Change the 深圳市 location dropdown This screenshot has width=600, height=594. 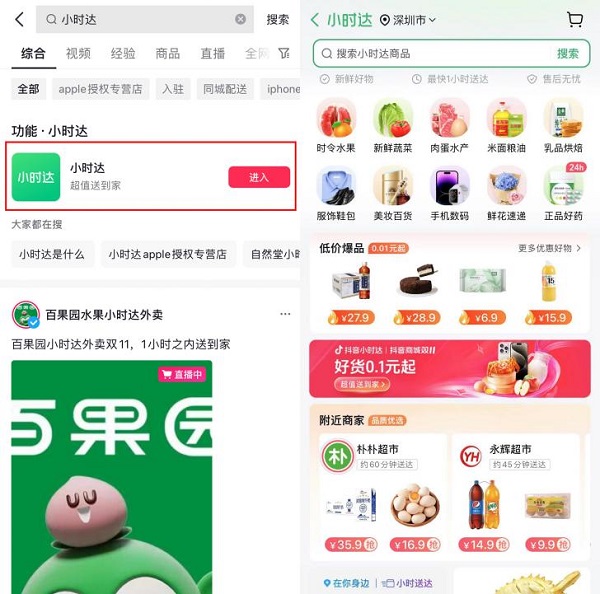pyautogui.click(x=408, y=20)
